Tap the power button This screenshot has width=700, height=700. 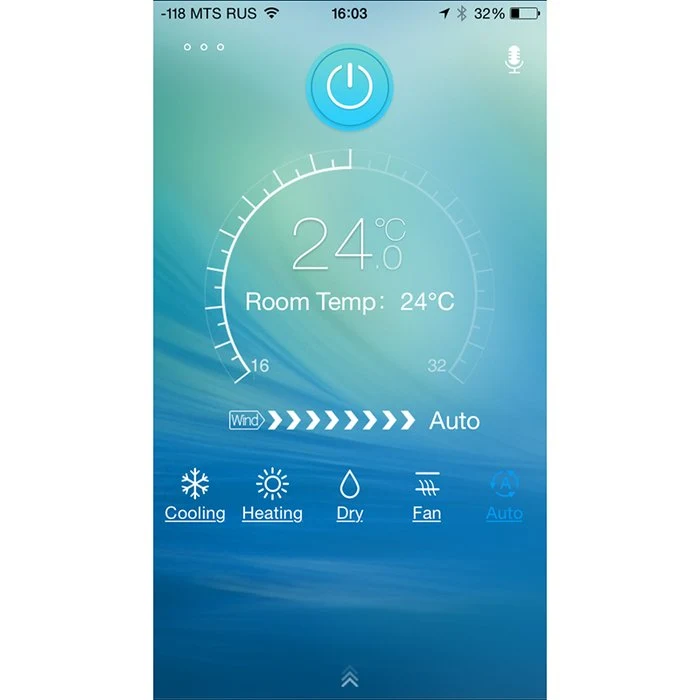point(350,87)
